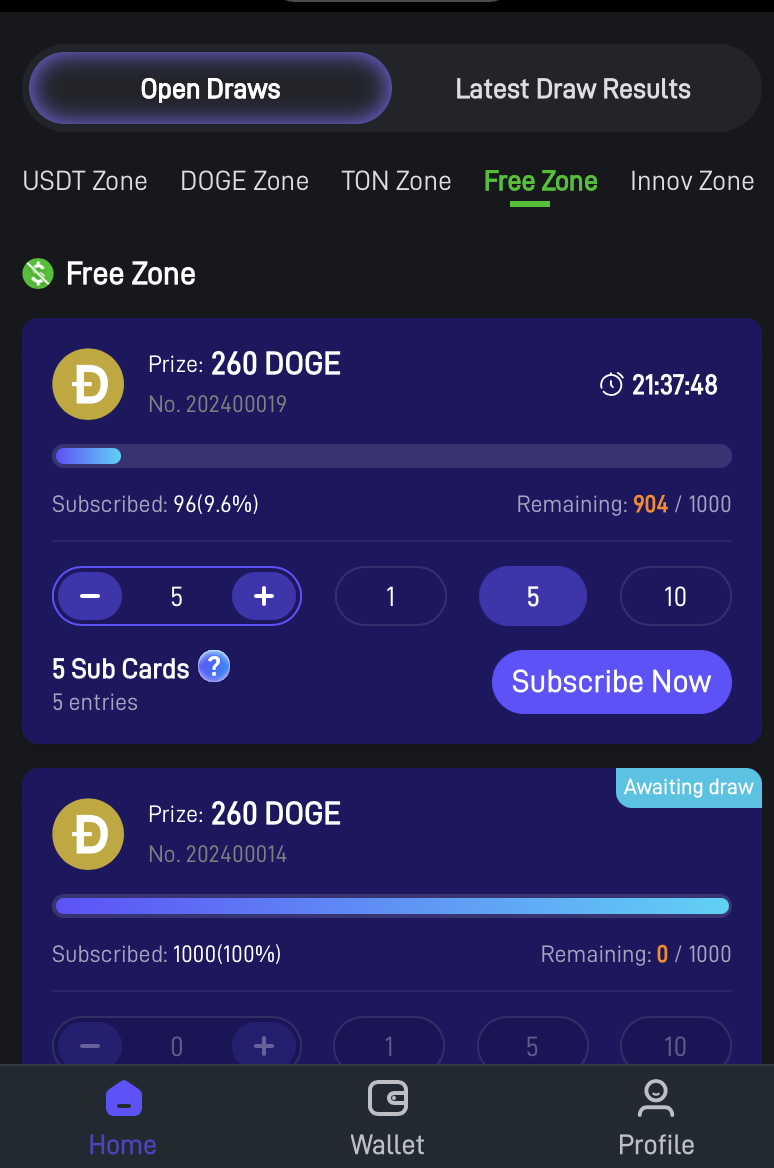
Task: Increase entries for draw No. 202400019
Action: [264, 597]
